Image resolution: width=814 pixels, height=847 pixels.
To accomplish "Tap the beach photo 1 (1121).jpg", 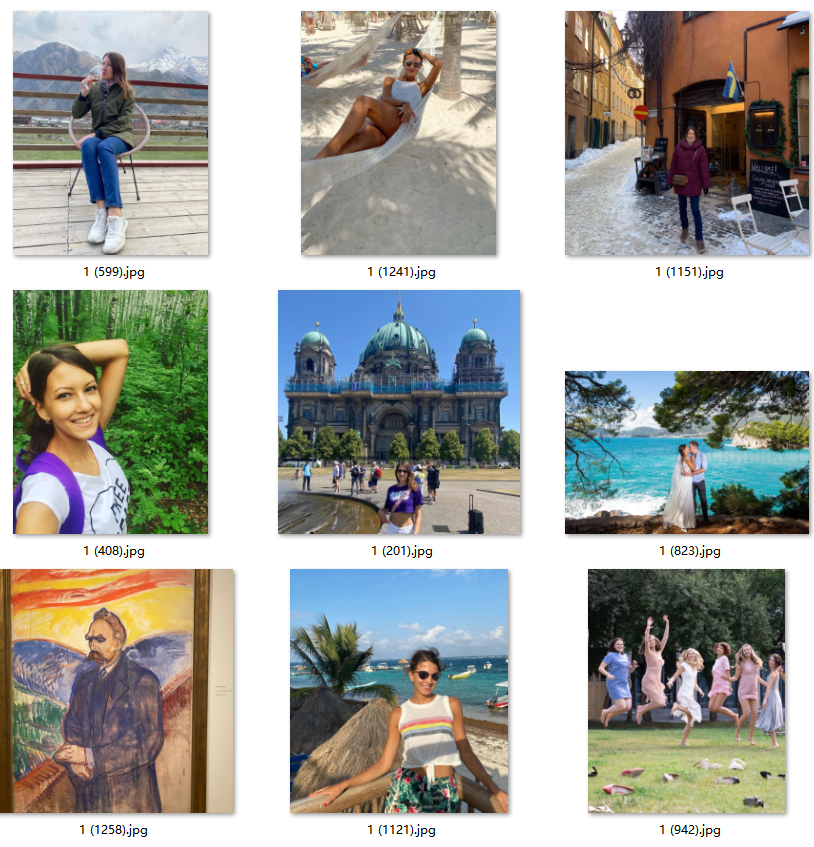I will tap(399, 691).
